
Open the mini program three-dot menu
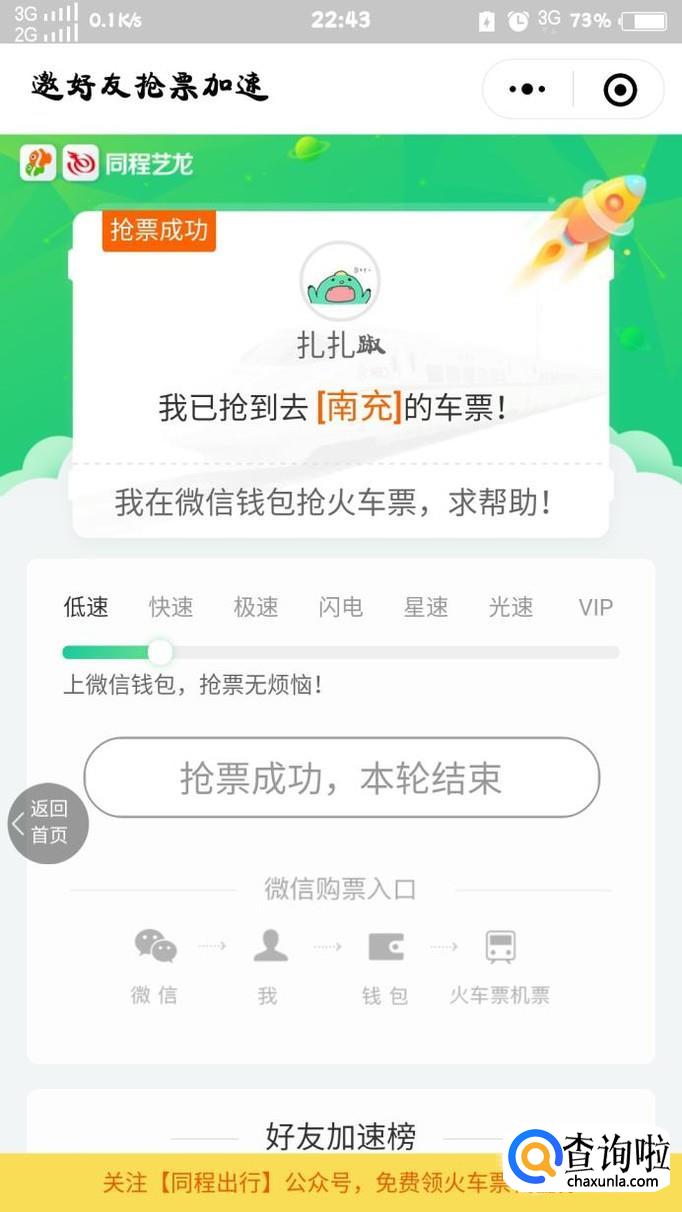tap(527, 89)
